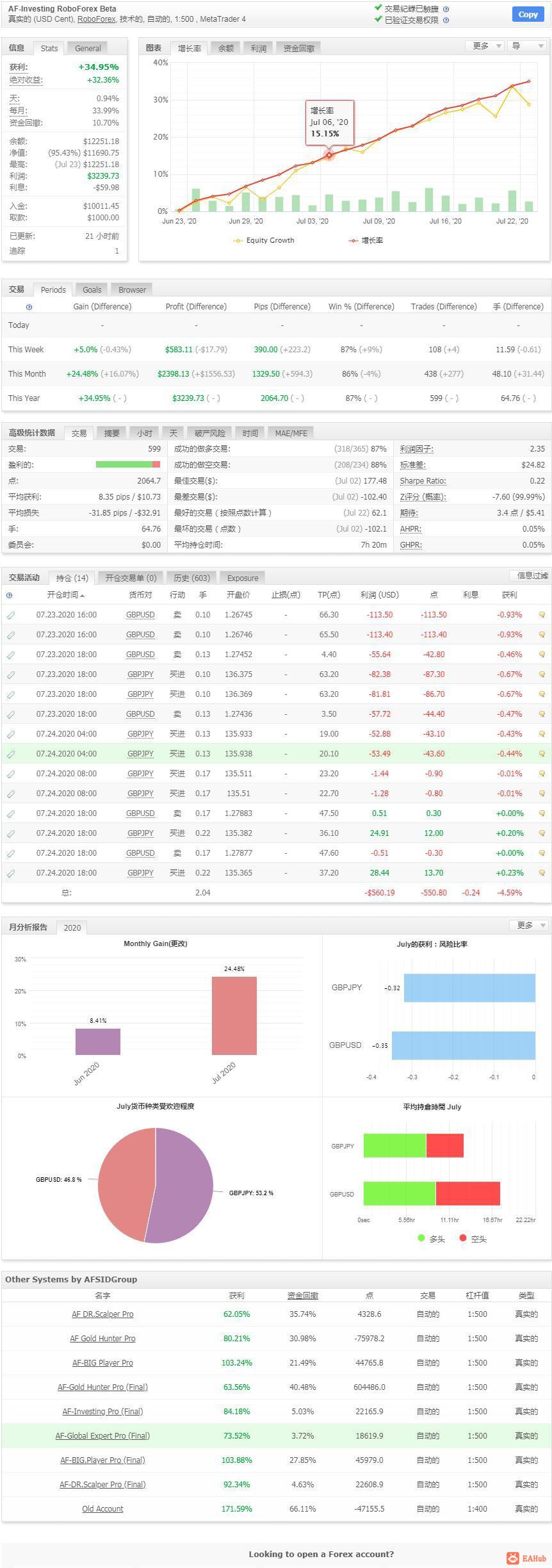The width and height of the screenshot is (552, 1568).
Task: Switch to the General info tab
Action: tap(88, 48)
